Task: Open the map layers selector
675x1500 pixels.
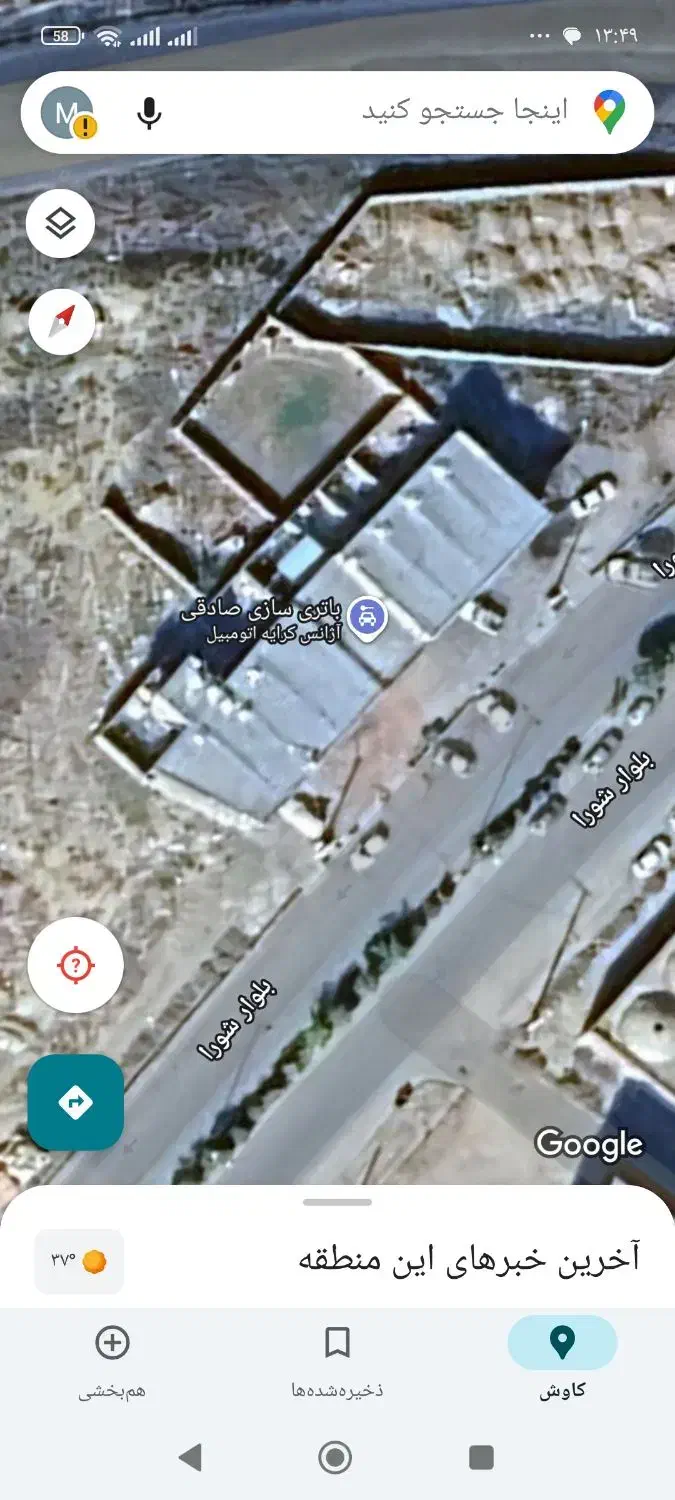Action: pyautogui.click(x=61, y=224)
